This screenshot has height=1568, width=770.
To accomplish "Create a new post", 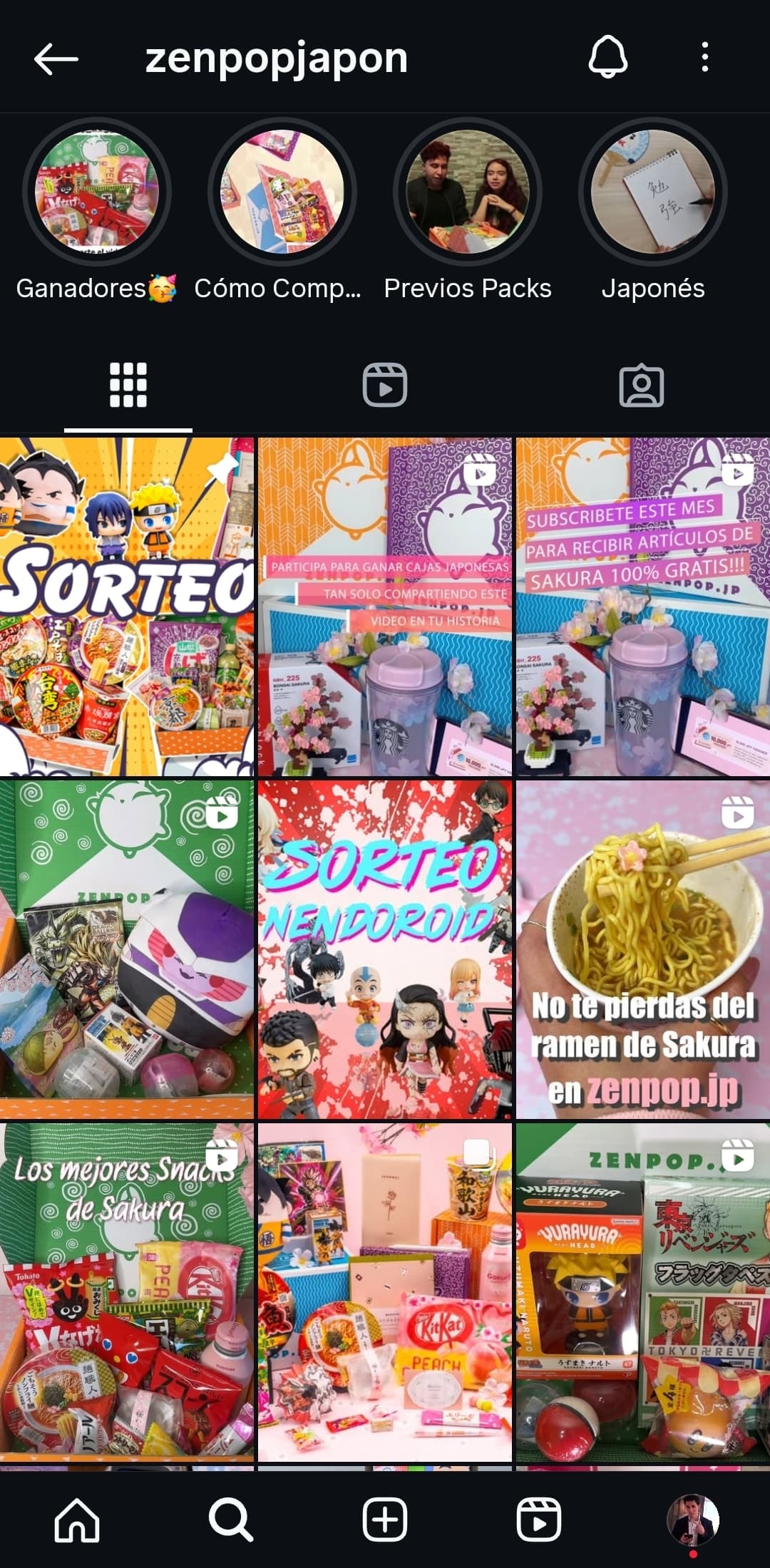I will [385, 1520].
